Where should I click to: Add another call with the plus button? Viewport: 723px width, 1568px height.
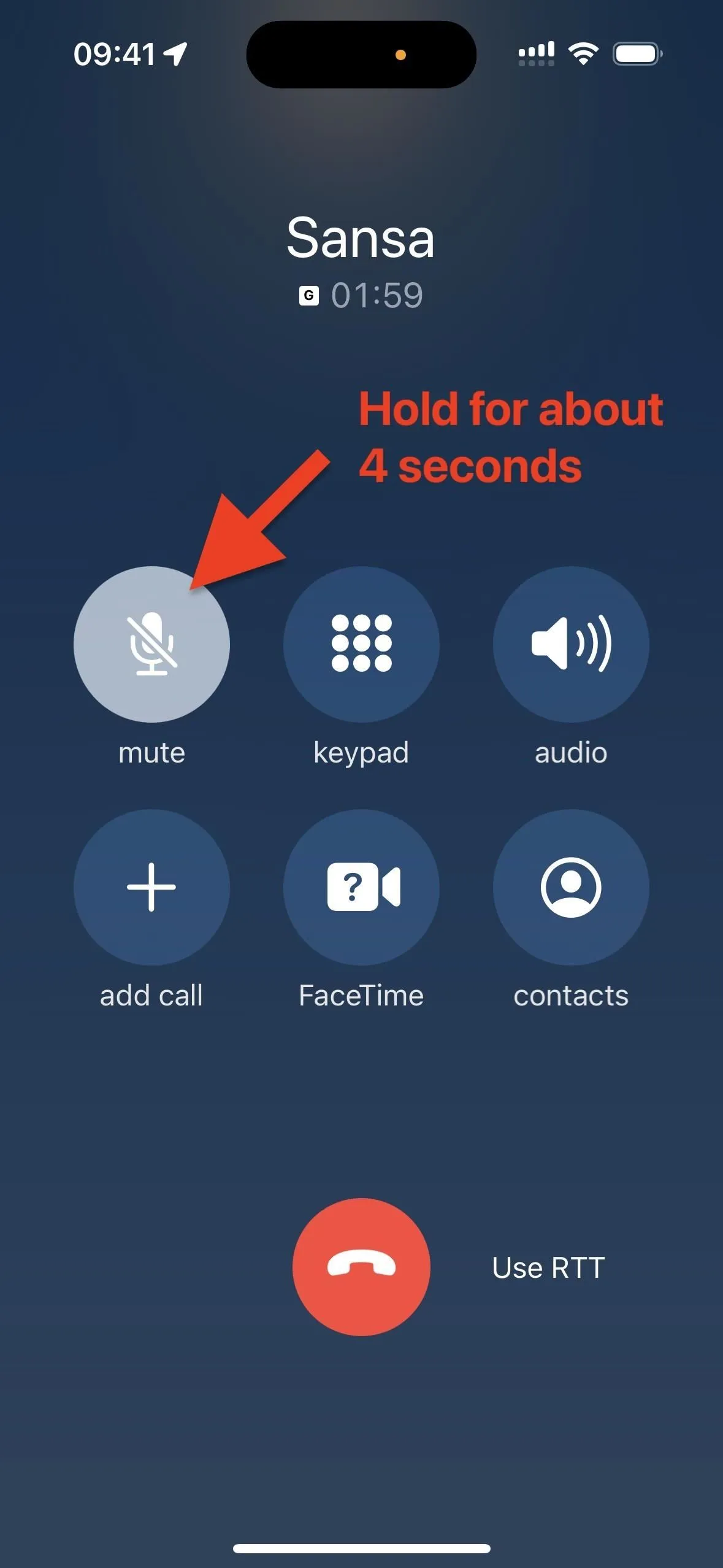(x=151, y=887)
